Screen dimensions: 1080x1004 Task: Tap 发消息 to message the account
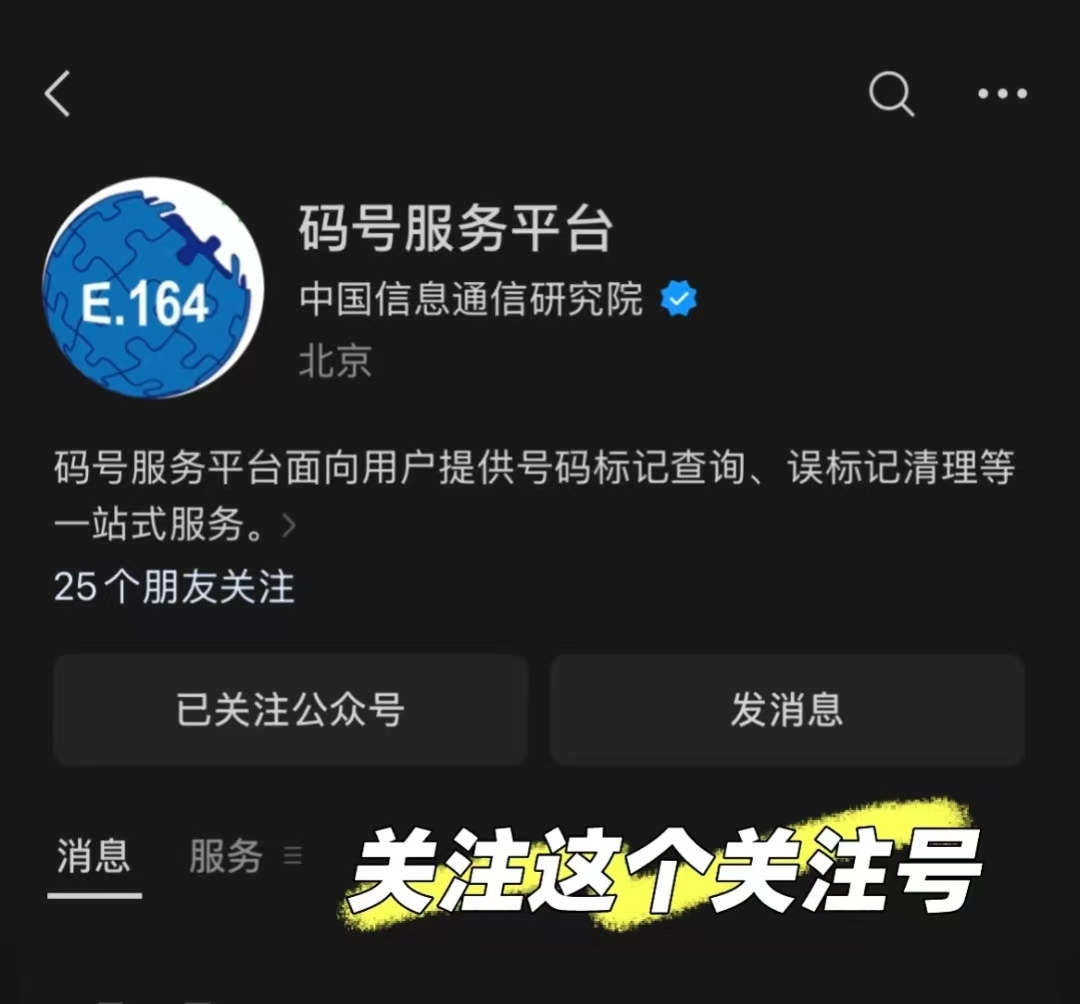pos(787,710)
